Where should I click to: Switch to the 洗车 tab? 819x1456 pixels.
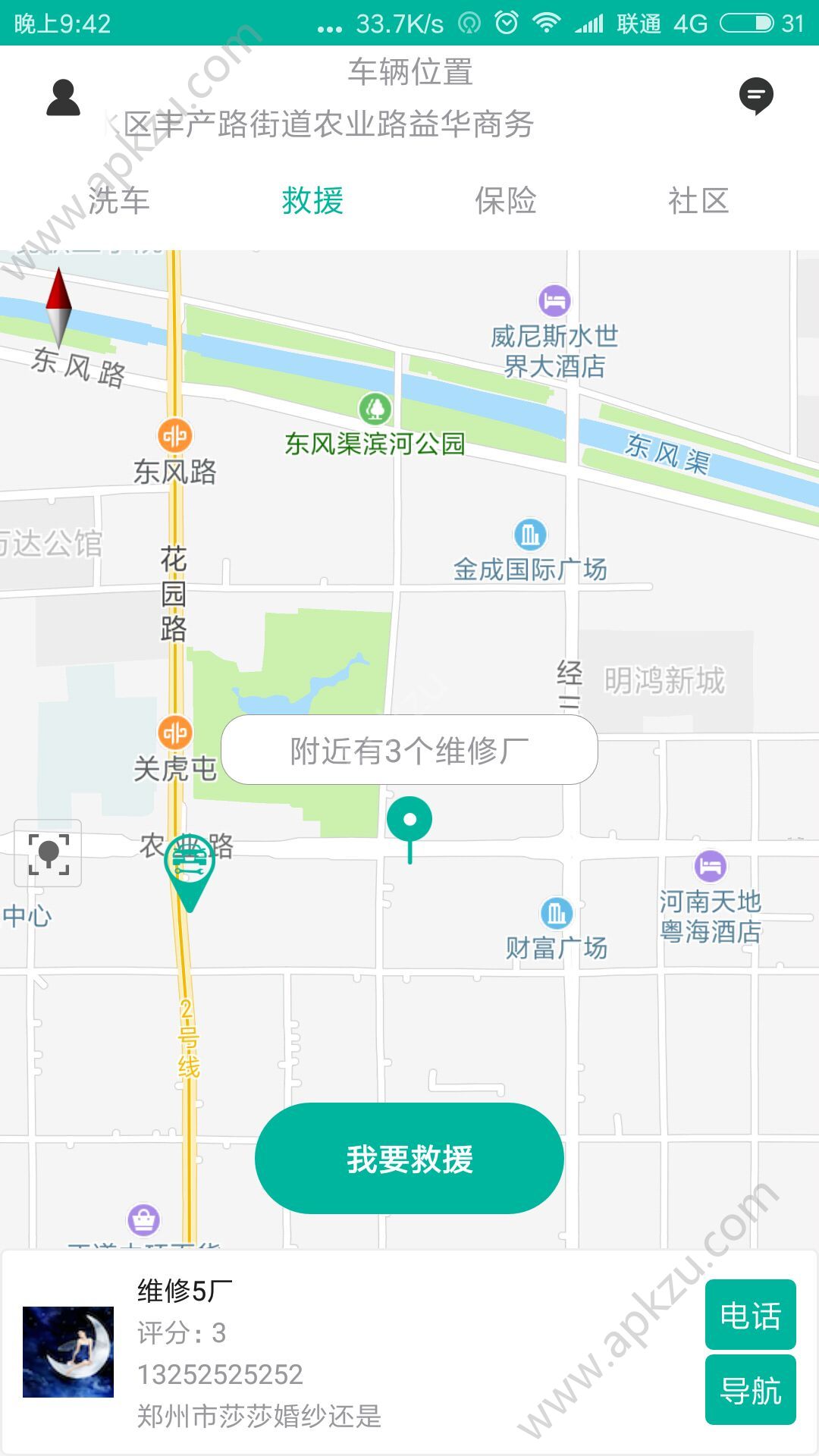click(121, 200)
